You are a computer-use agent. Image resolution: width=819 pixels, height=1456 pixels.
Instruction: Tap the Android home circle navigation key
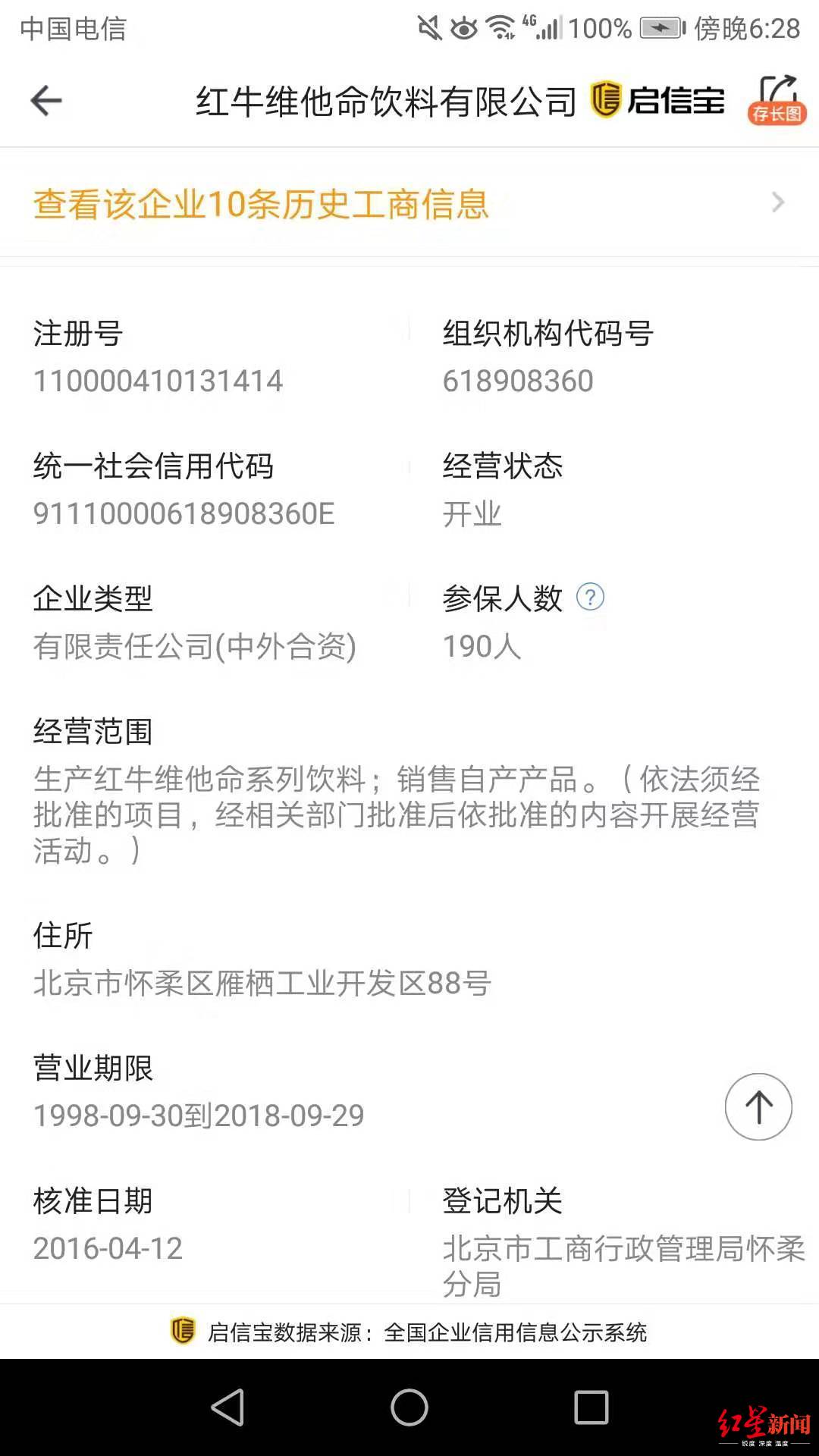pyautogui.click(x=409, y=1407)
